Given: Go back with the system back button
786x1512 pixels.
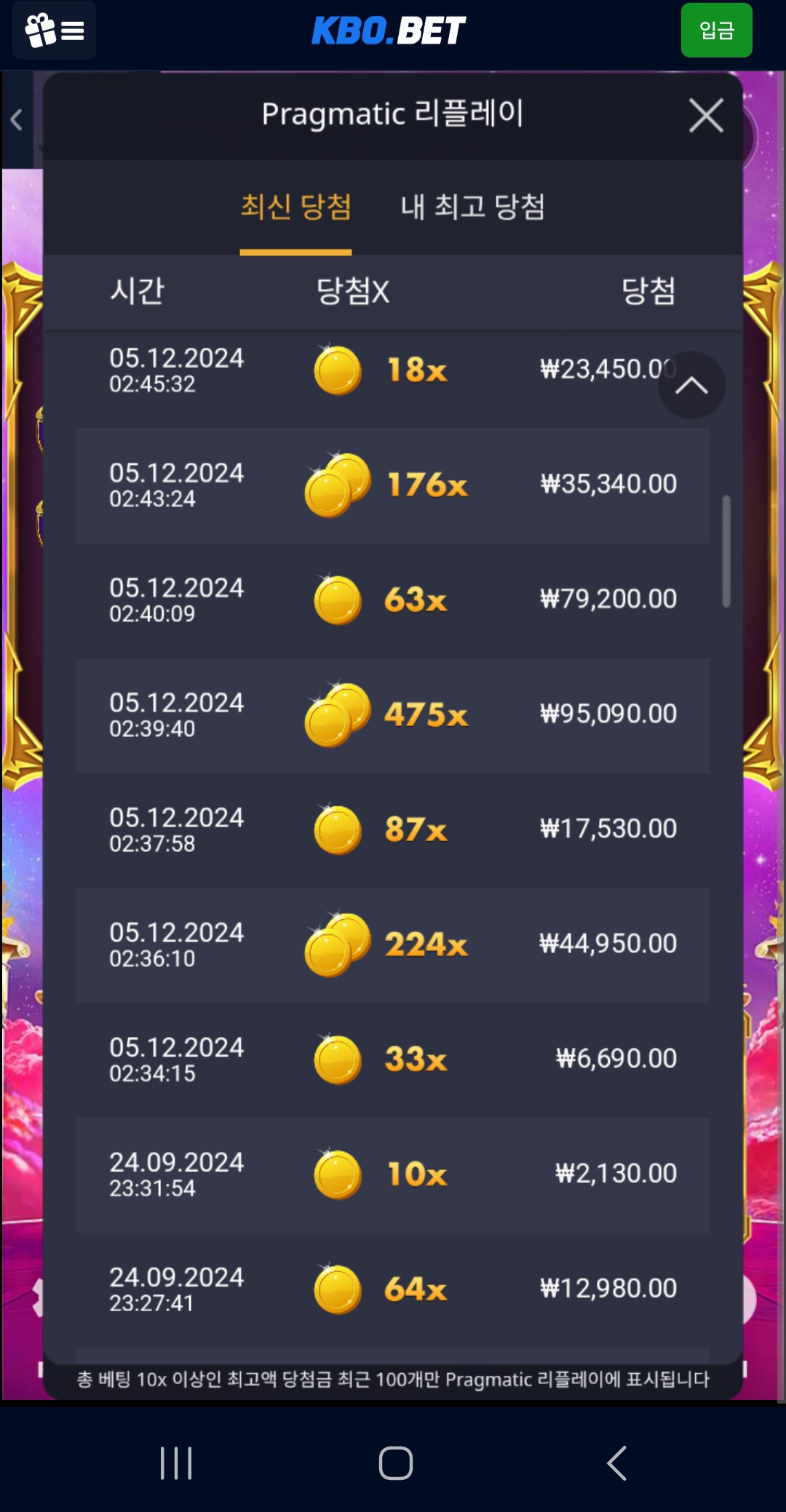Looking at the screenshot, I should (616, 1463).
